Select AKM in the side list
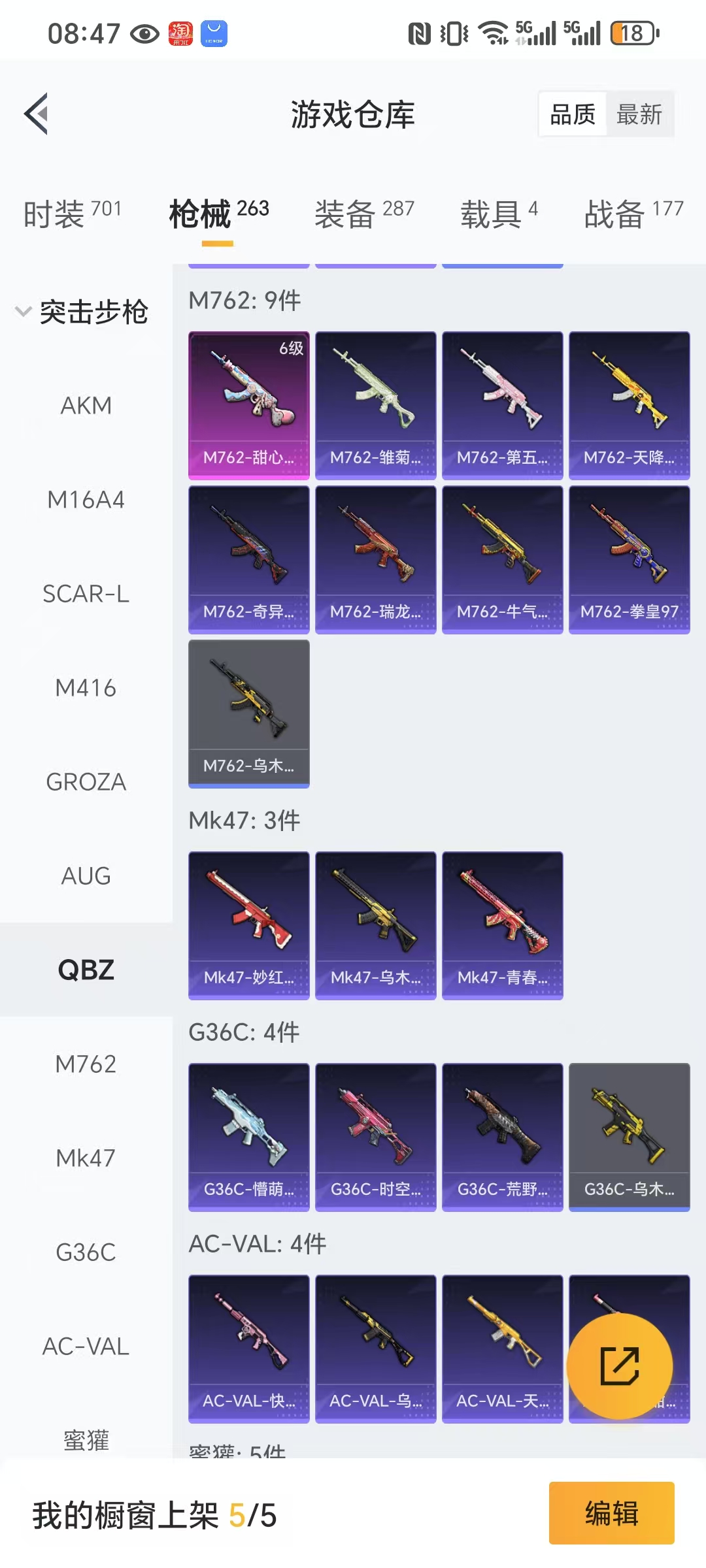 [x=86, y=406]
